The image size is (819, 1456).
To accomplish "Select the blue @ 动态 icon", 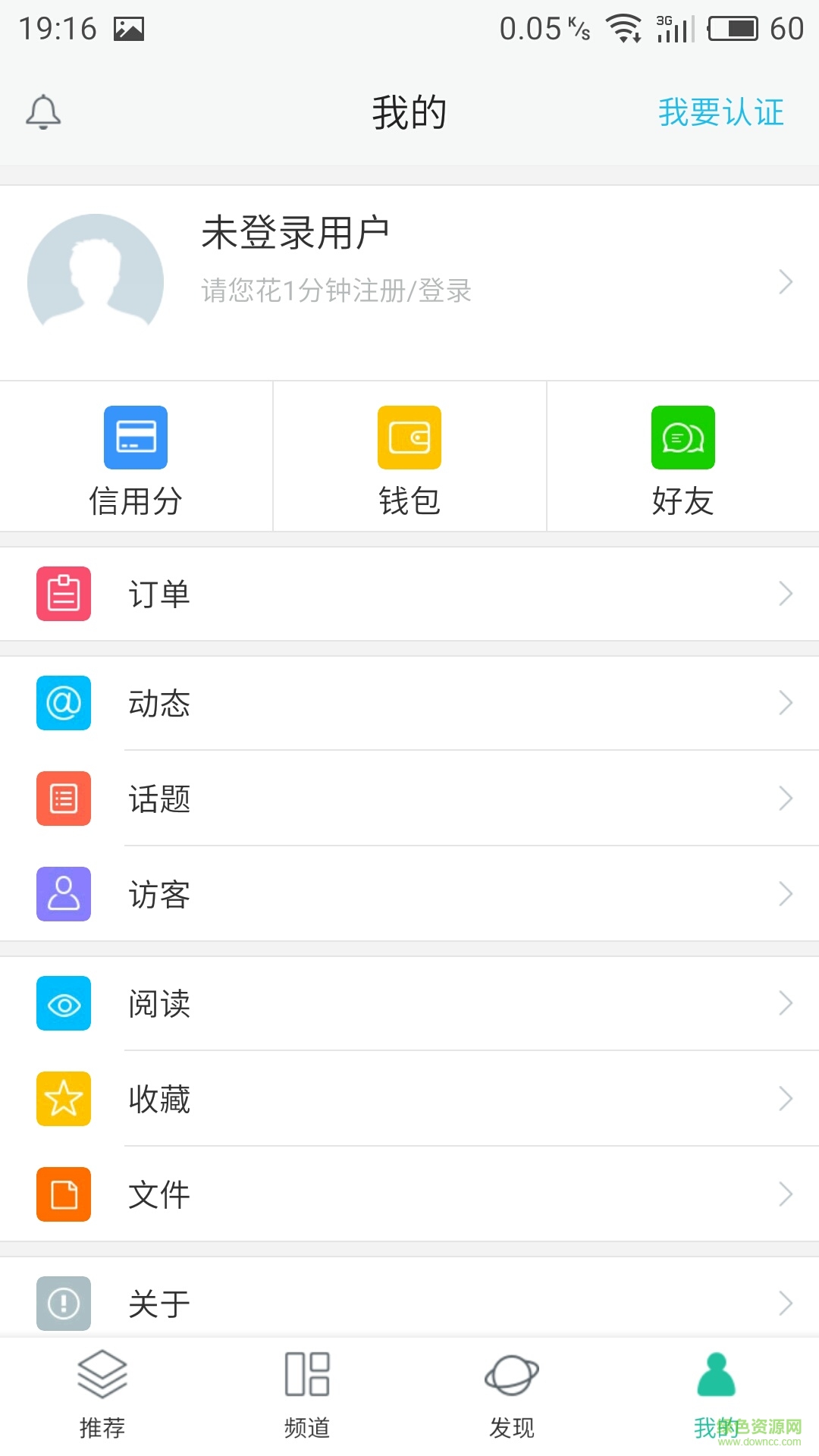I will [x=64, y=703].
